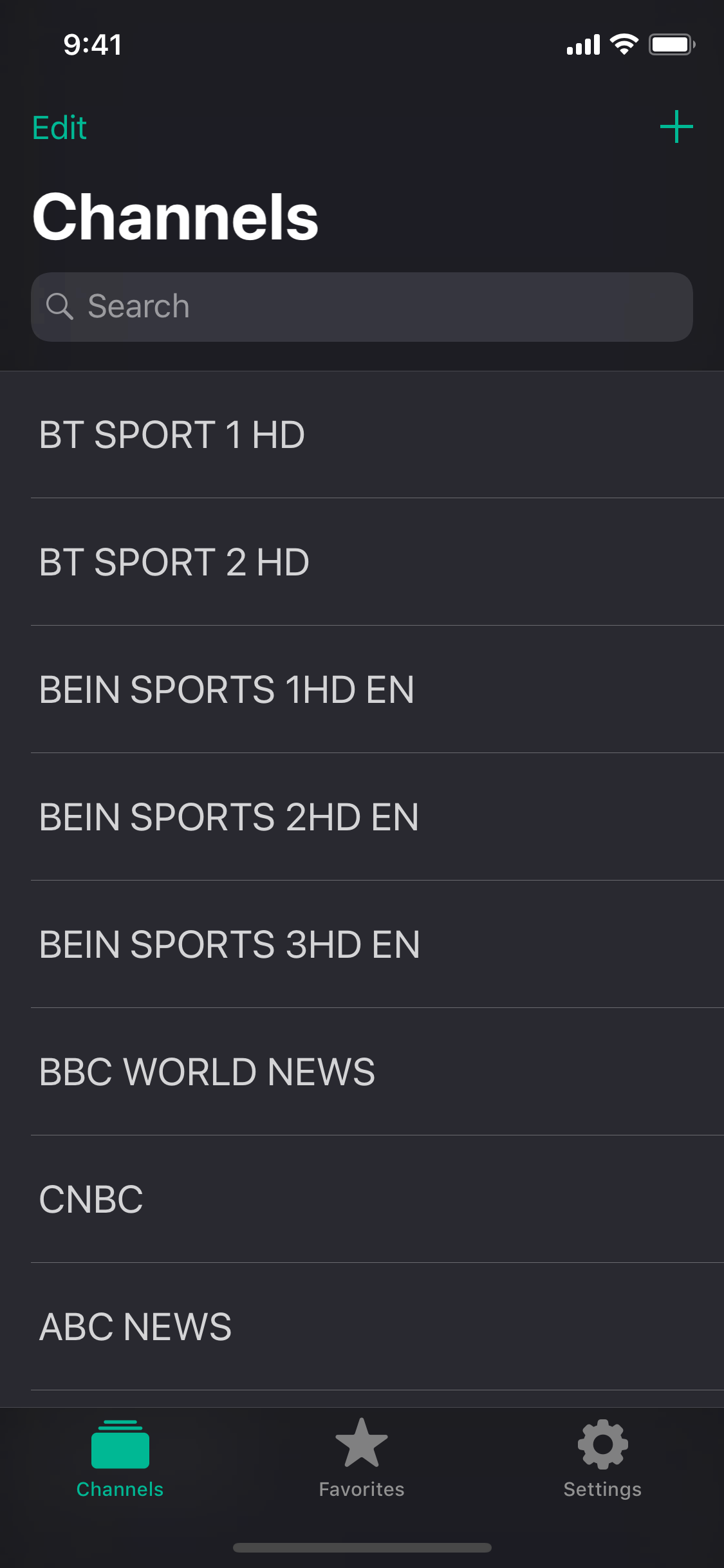
Task: Click the magnifying glass in the search bar
Action: 60,307
